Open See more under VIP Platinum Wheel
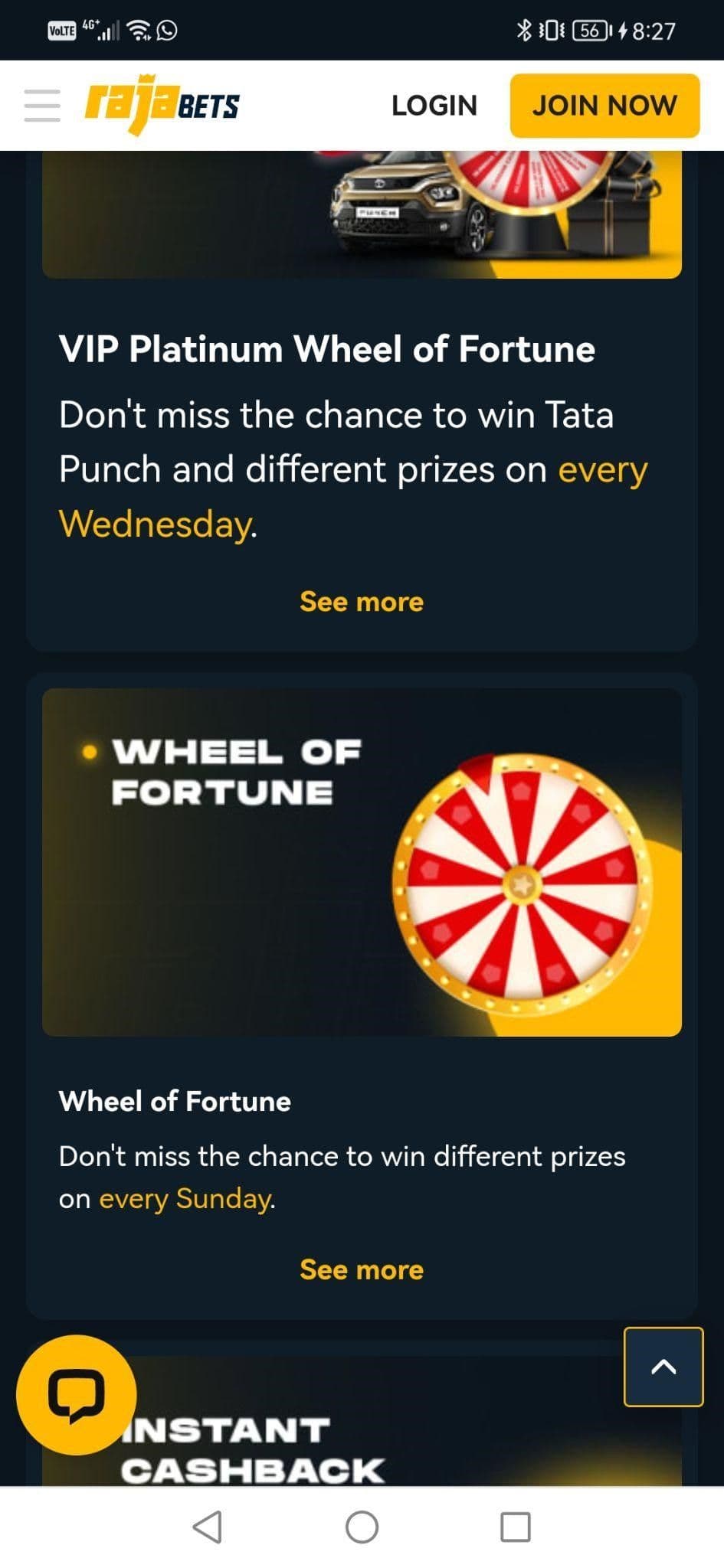 (362, 603)
